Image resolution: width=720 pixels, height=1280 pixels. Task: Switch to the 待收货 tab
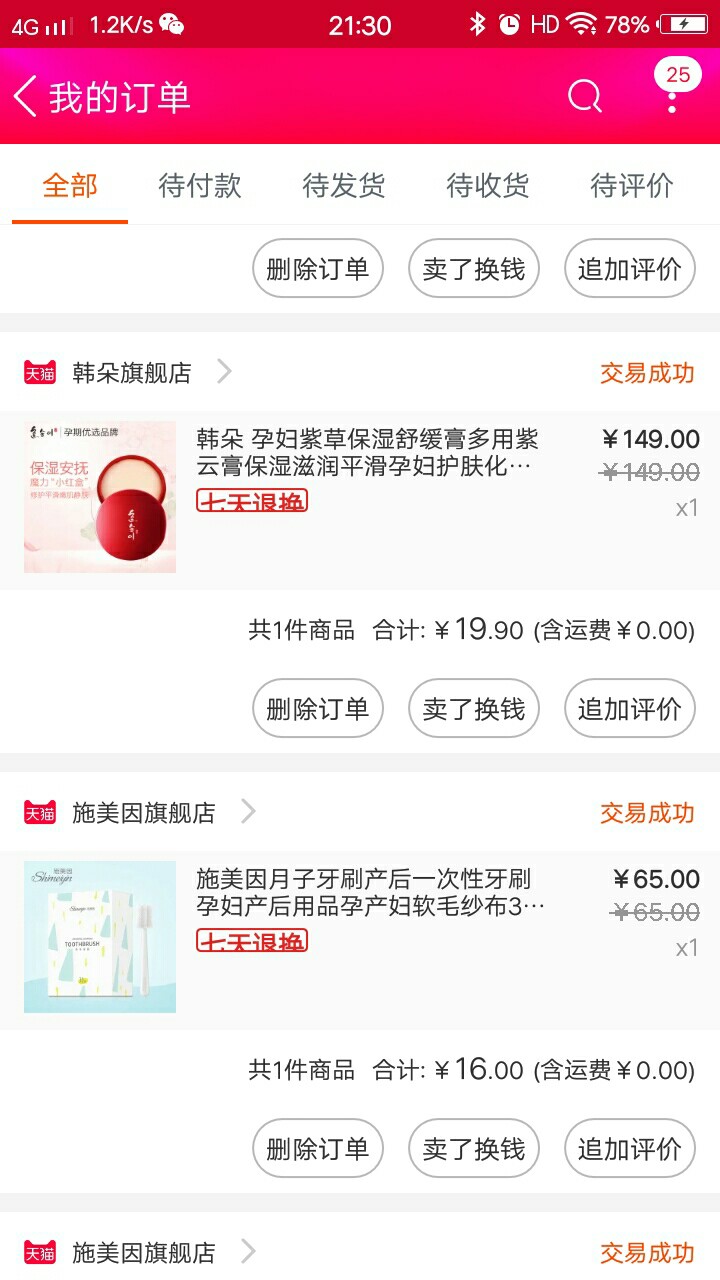[x=488, y=185]
